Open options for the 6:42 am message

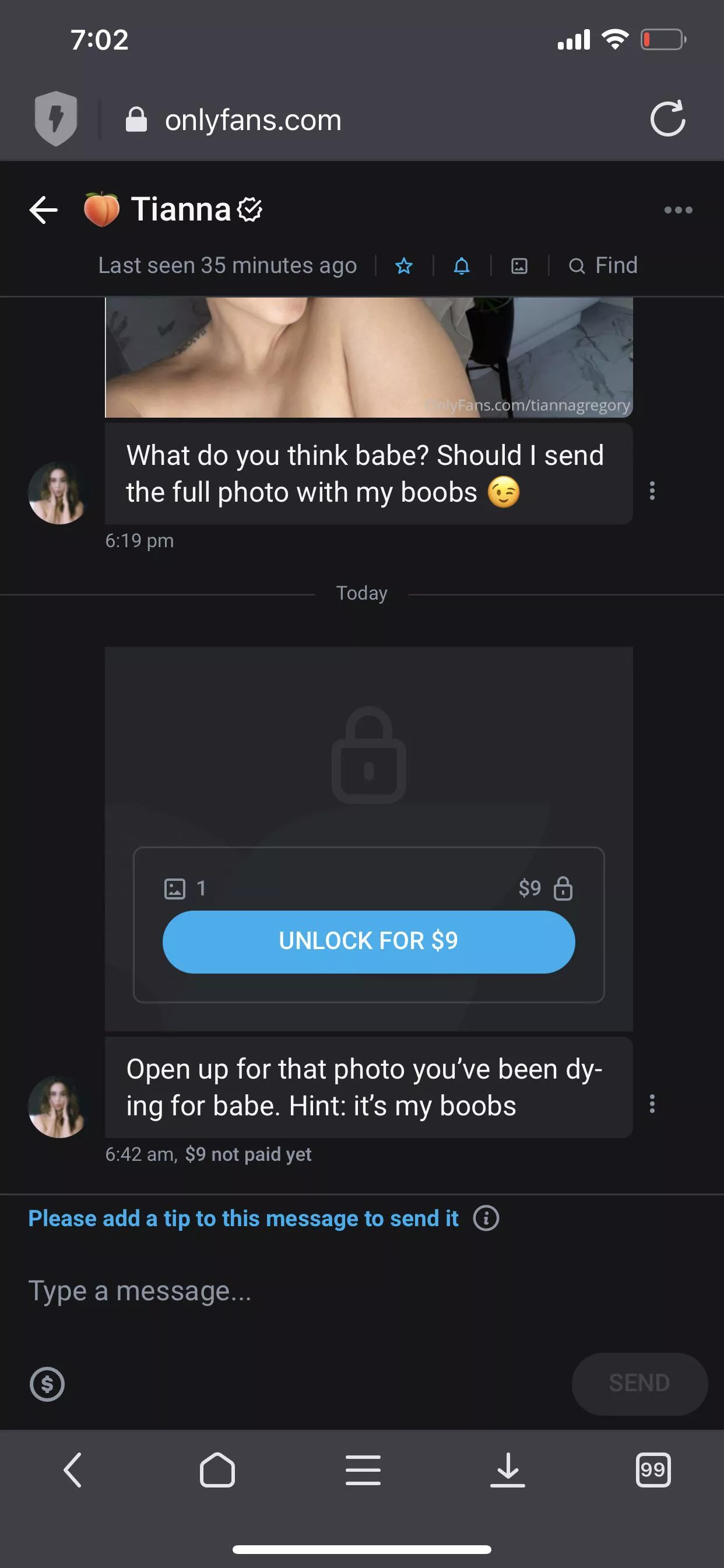click(652, 1104)
